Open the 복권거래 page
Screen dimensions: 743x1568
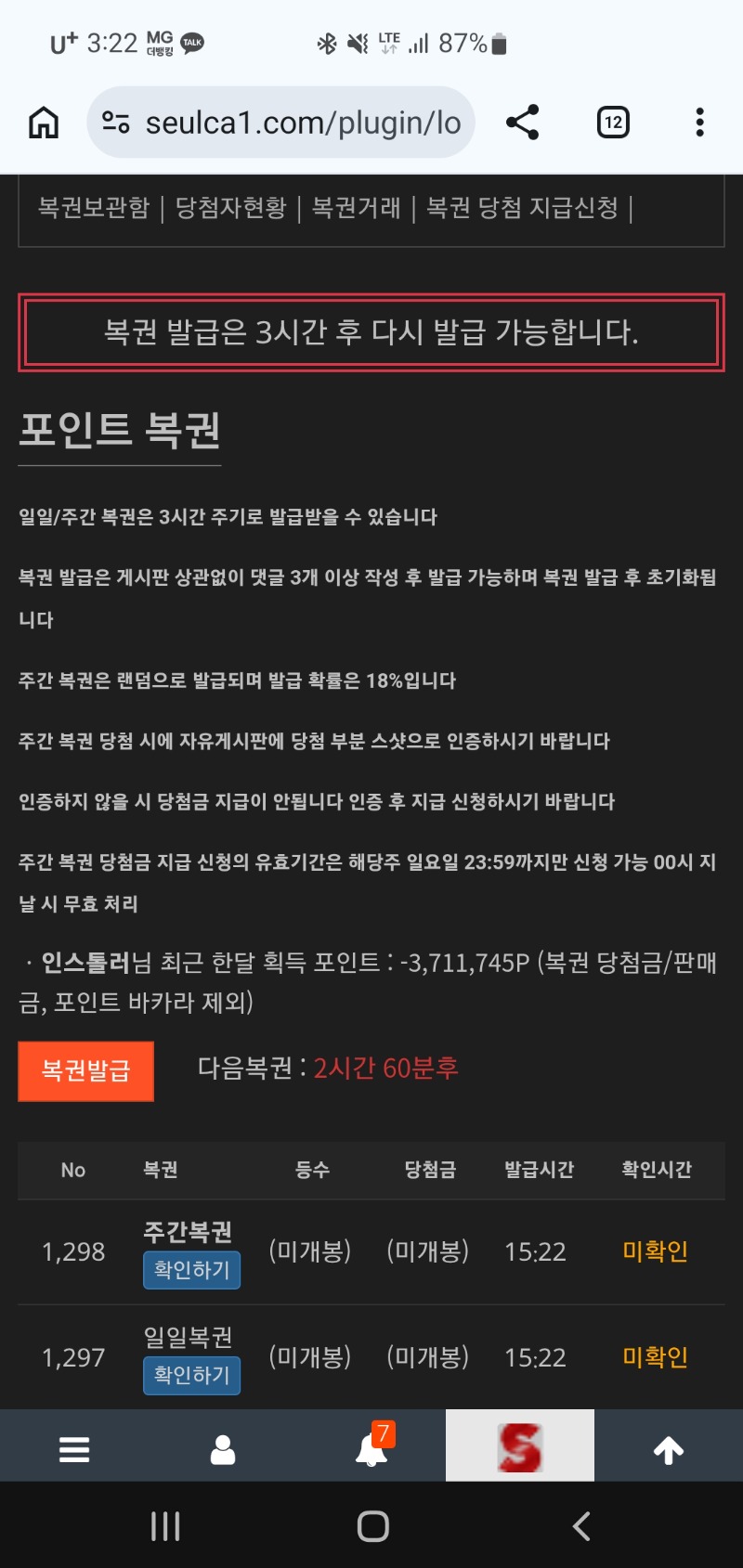[x=357, y=208]
